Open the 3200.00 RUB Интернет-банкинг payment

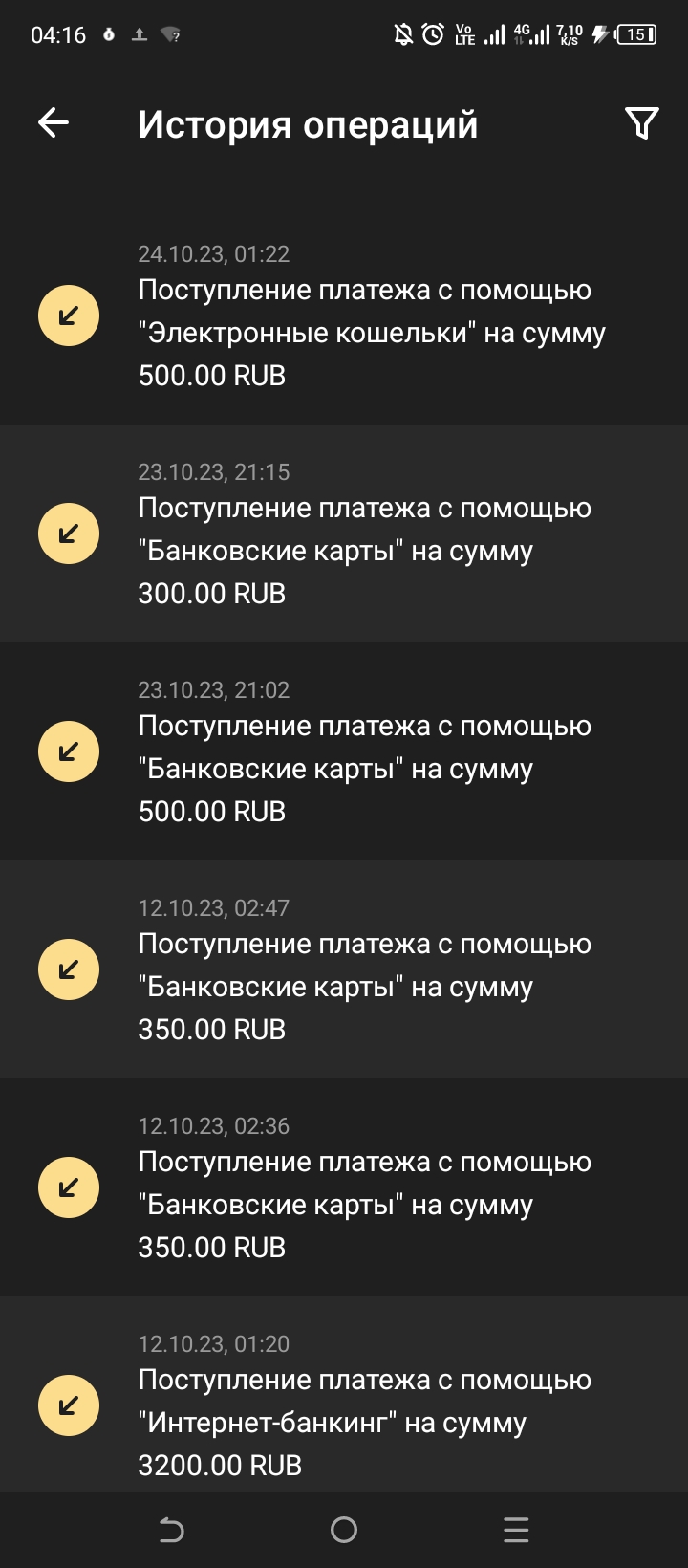[x=363, y=1404]
